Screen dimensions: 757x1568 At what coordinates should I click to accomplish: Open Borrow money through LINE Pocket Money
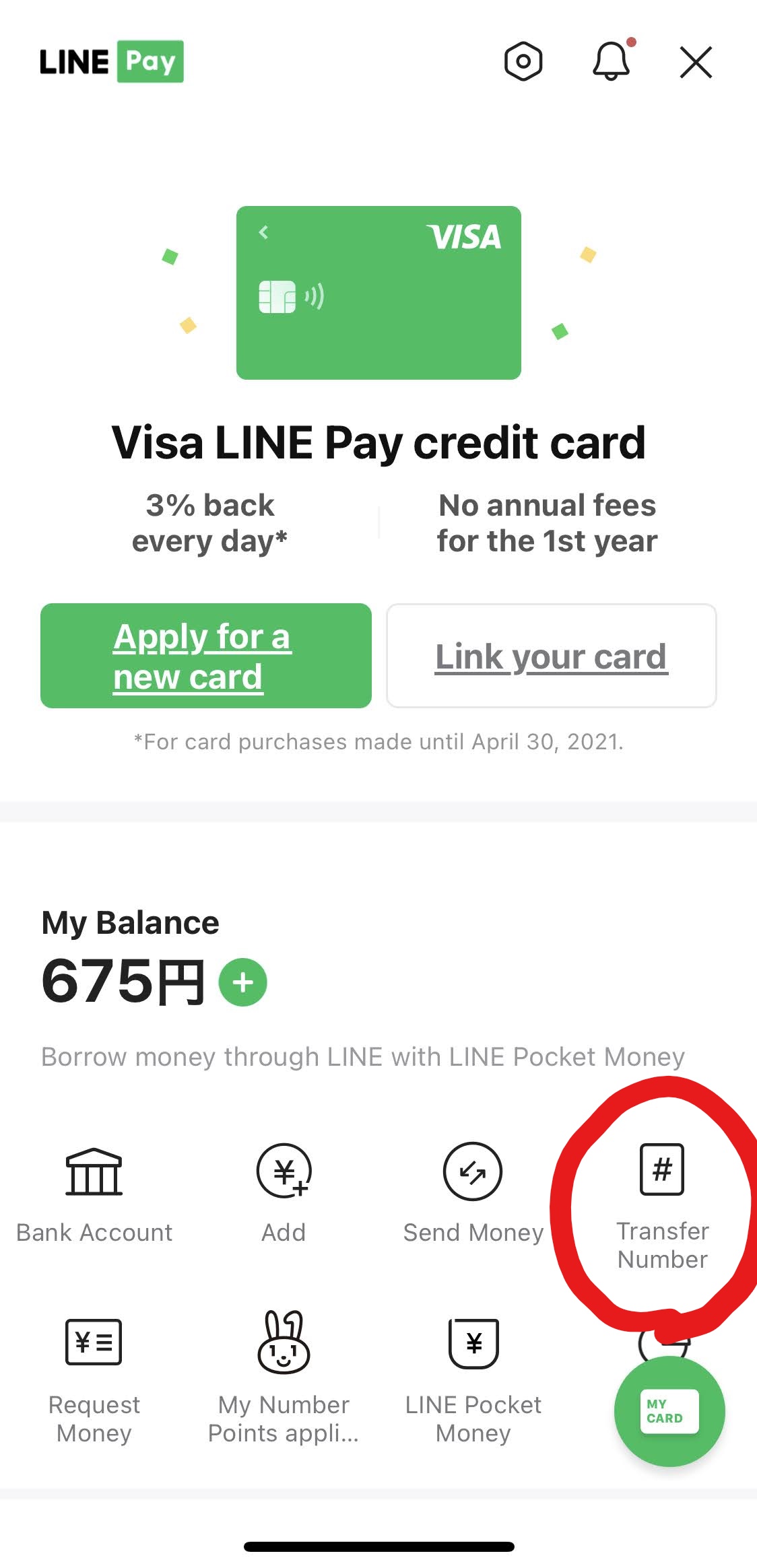(363, 1057)
